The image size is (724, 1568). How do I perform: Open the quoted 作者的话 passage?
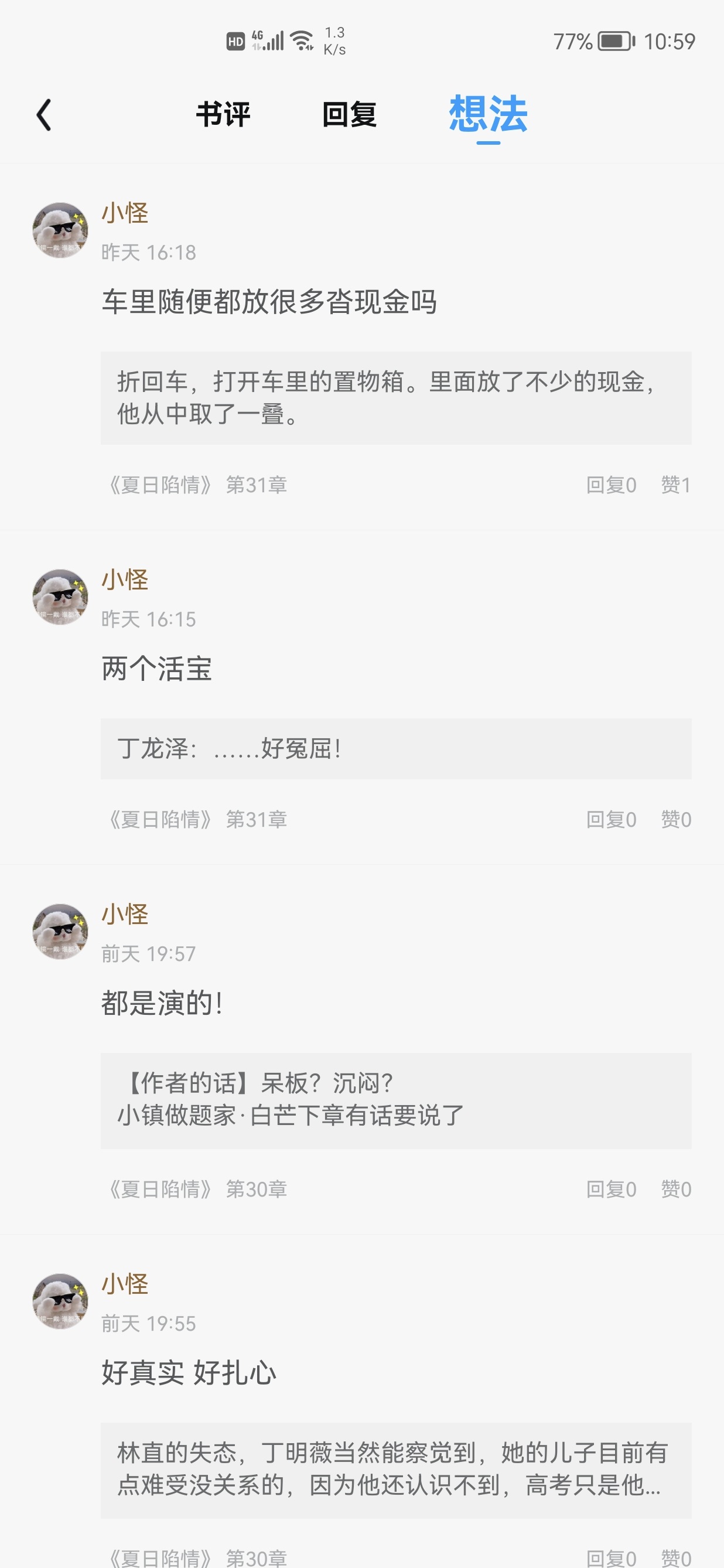point(395,1100)
